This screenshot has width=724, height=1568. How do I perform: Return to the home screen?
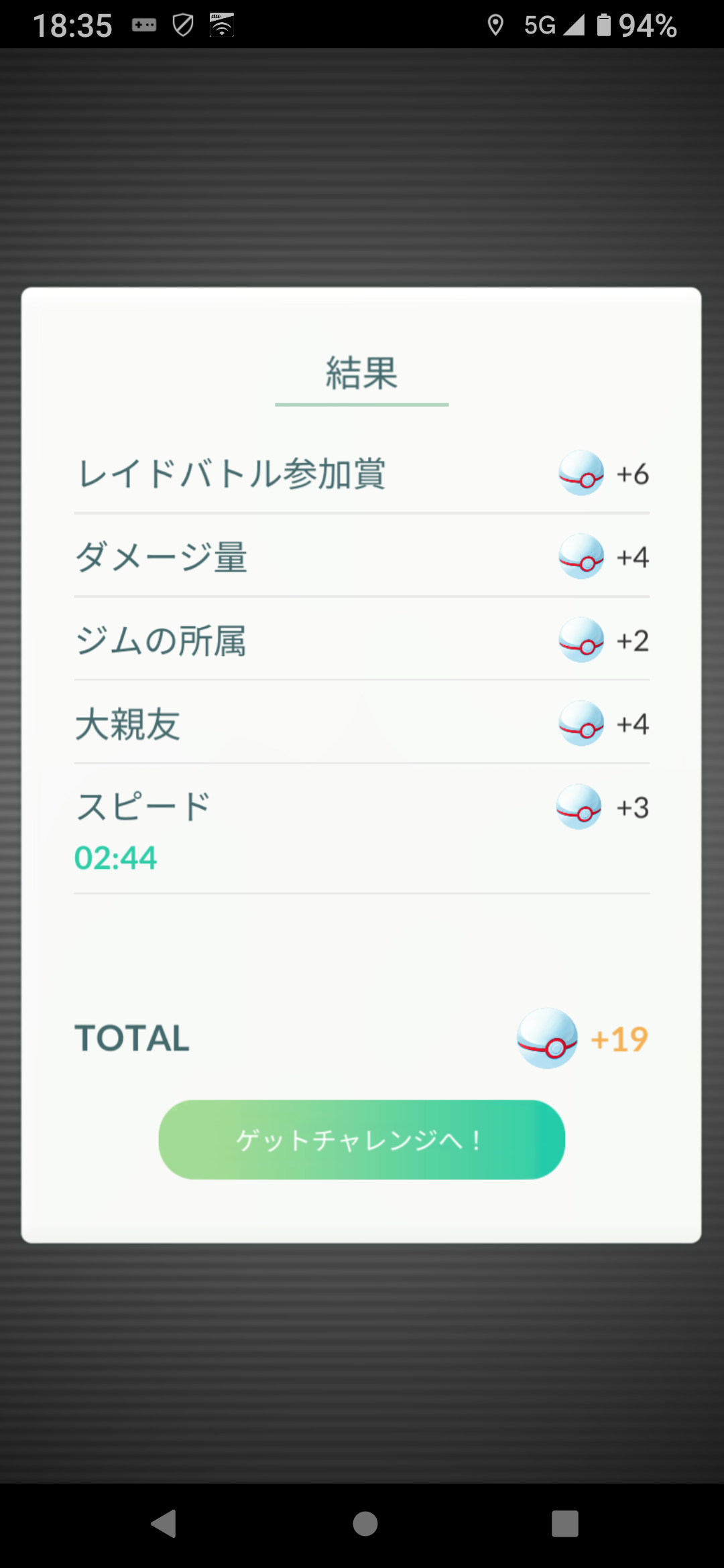tap(365, 1524)
